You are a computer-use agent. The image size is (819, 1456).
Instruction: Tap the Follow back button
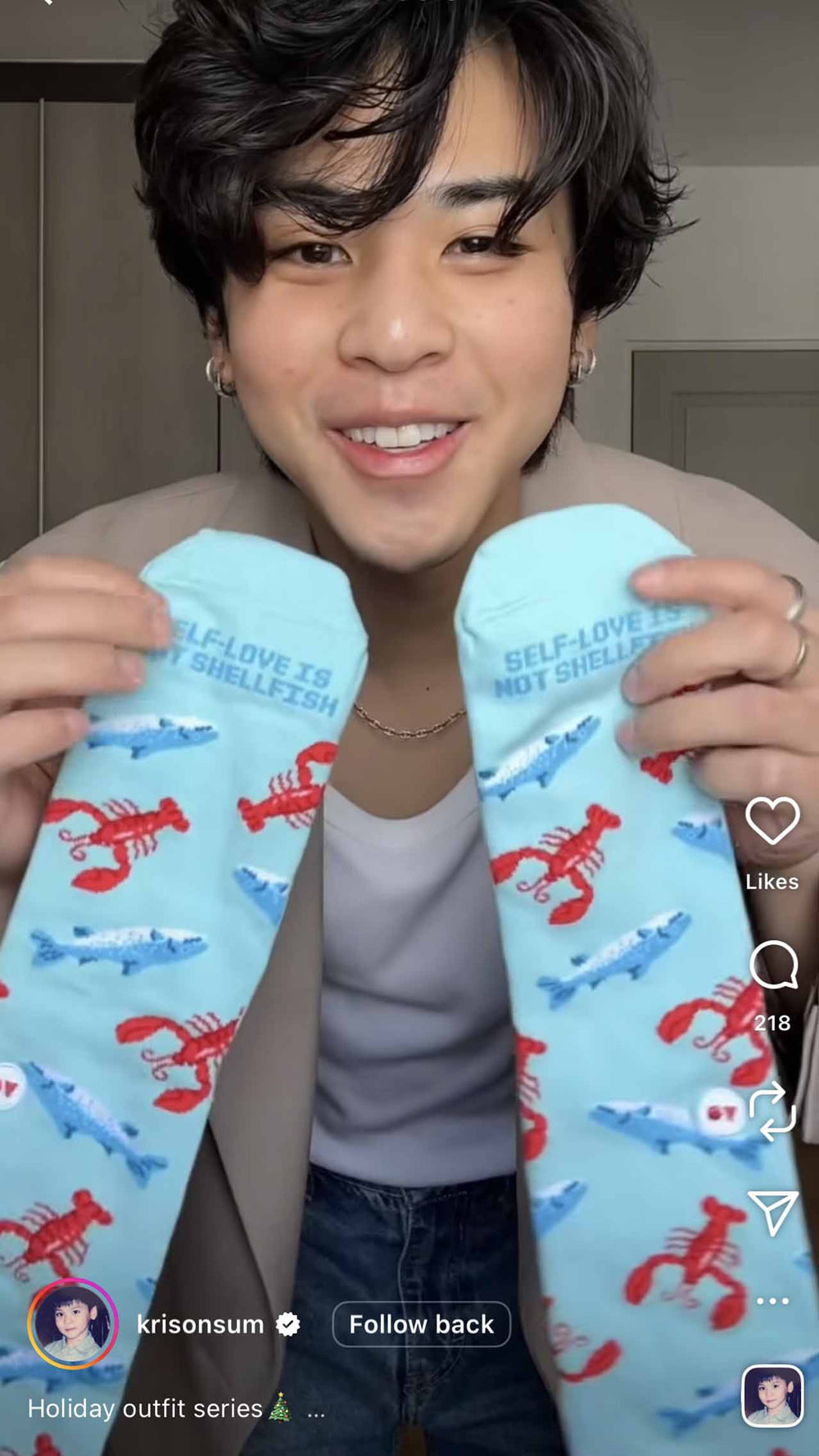pos(421,1324)
